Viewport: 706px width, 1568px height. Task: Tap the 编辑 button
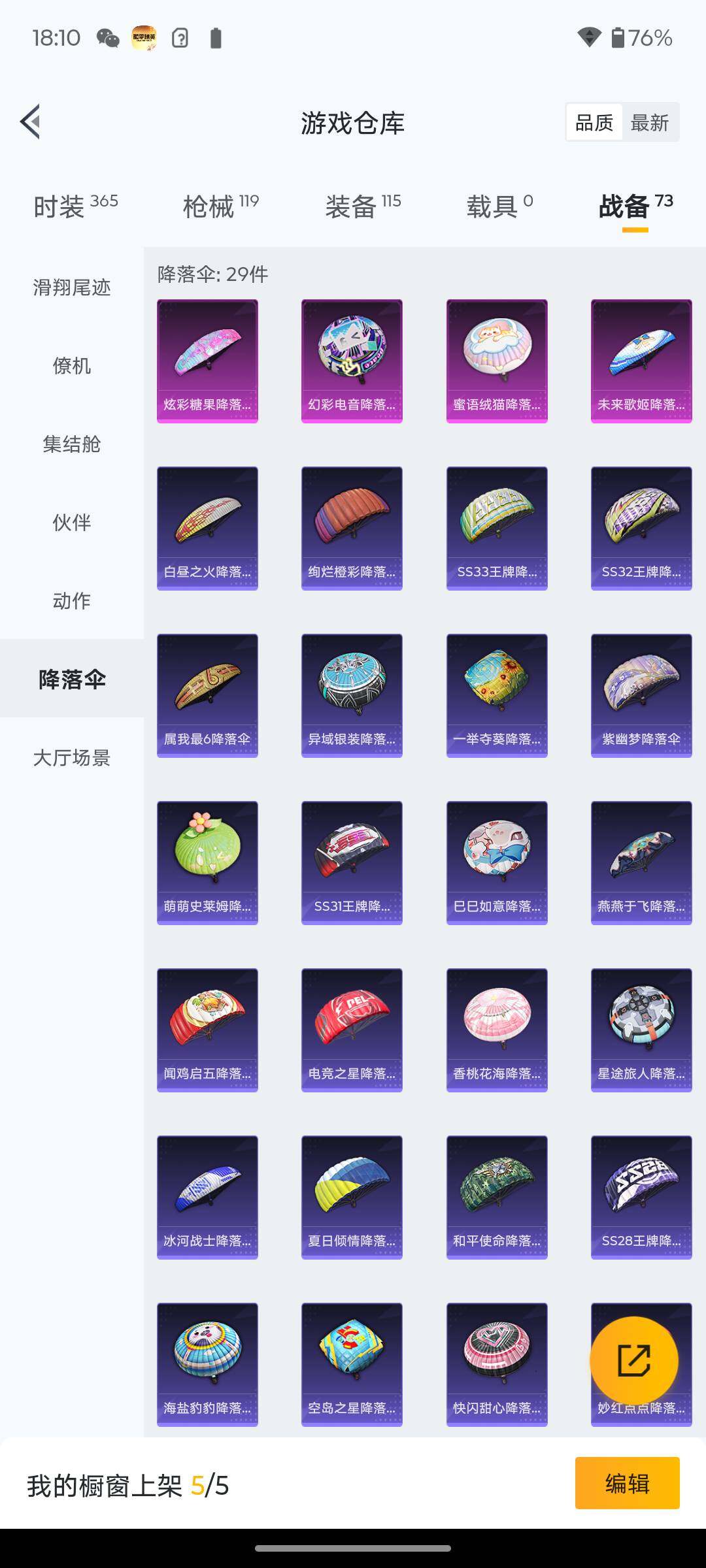point(627,1483)
